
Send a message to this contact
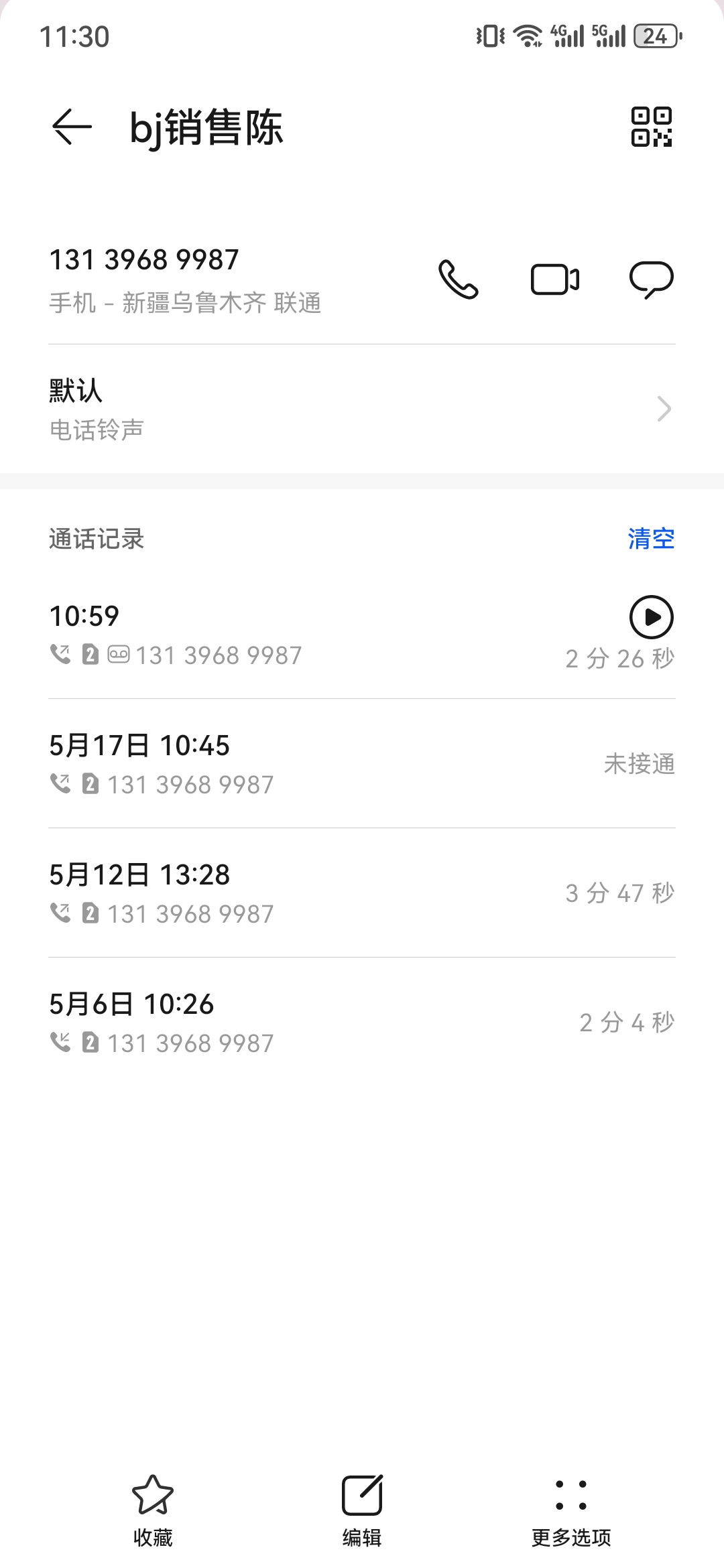(652, 279)
